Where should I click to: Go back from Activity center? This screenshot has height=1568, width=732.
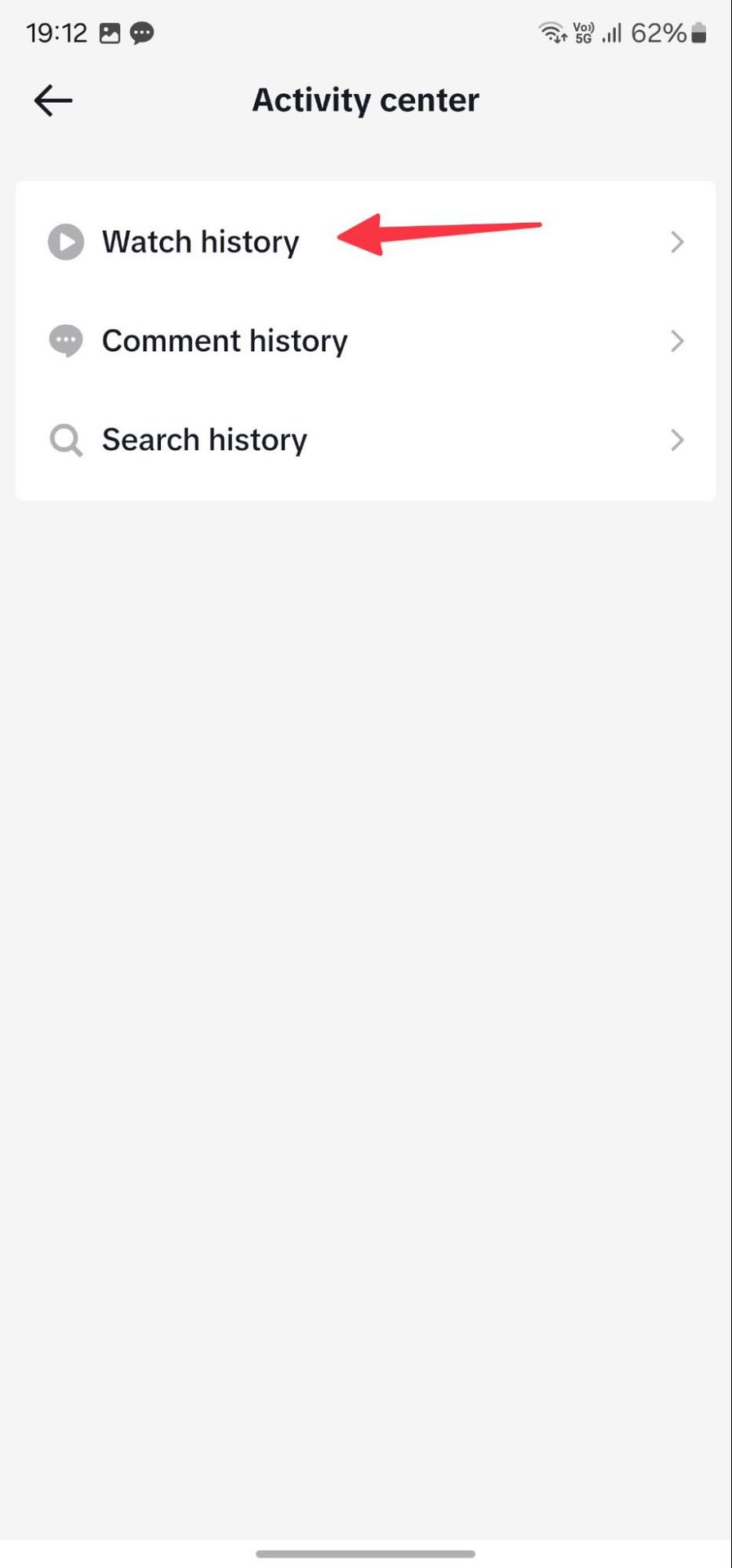pyautogui.click(x=53, y=101)
